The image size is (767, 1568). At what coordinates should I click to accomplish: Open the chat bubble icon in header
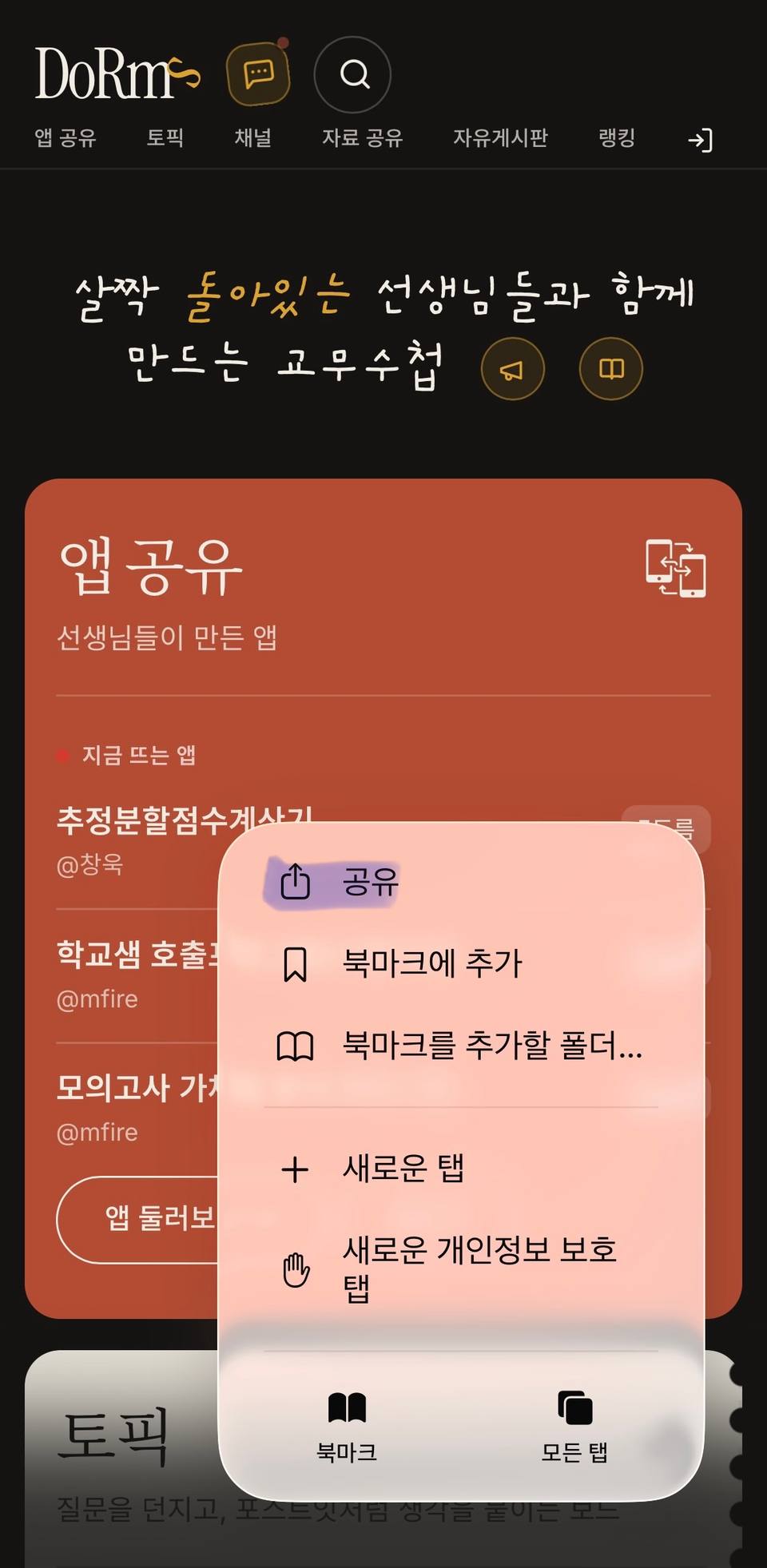pyautogui.click(x=258, y=74)
